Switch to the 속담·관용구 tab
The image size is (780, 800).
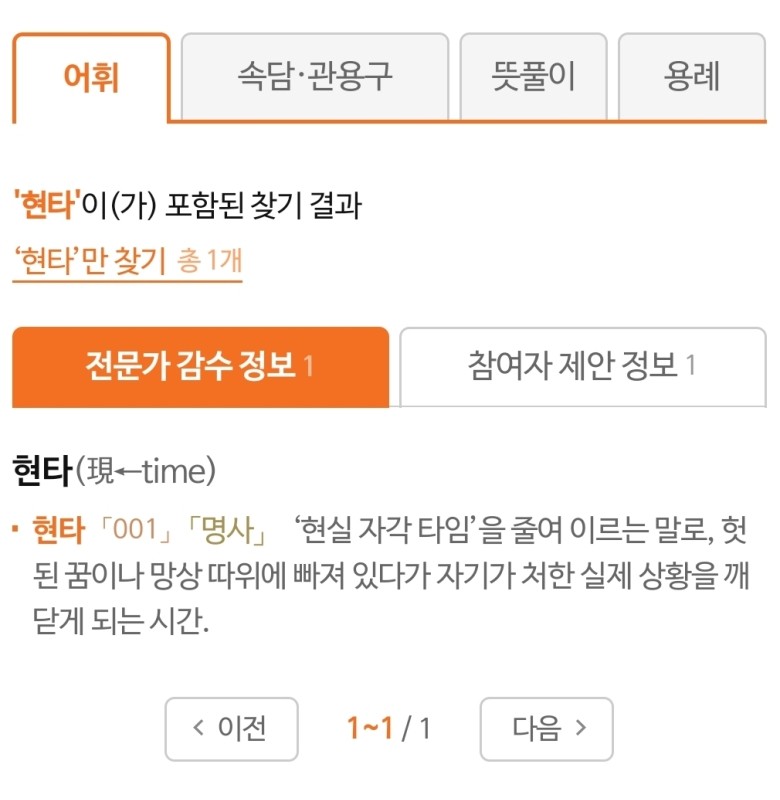315,77
